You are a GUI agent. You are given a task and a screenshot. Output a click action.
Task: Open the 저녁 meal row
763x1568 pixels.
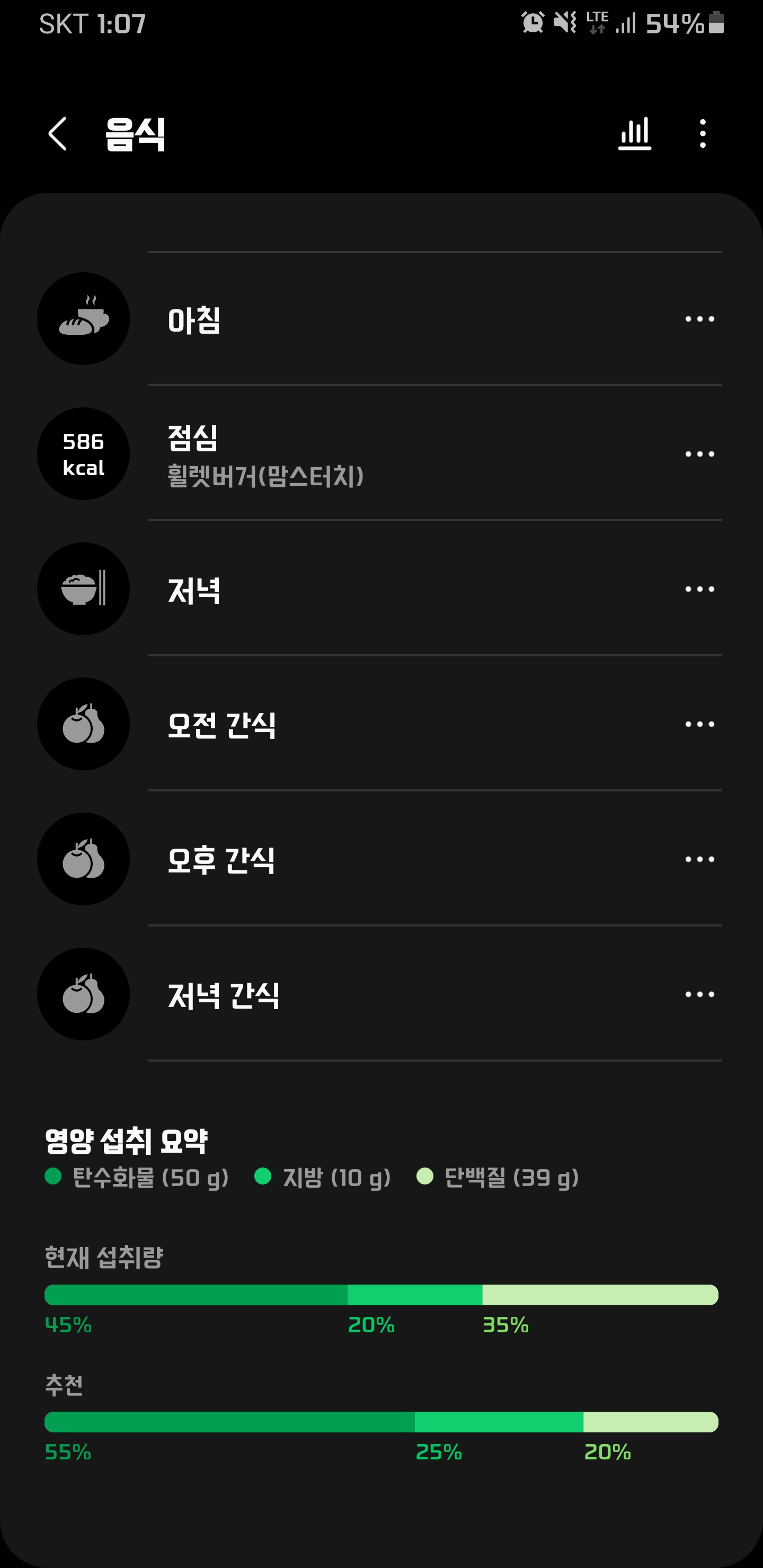(381, 589)
